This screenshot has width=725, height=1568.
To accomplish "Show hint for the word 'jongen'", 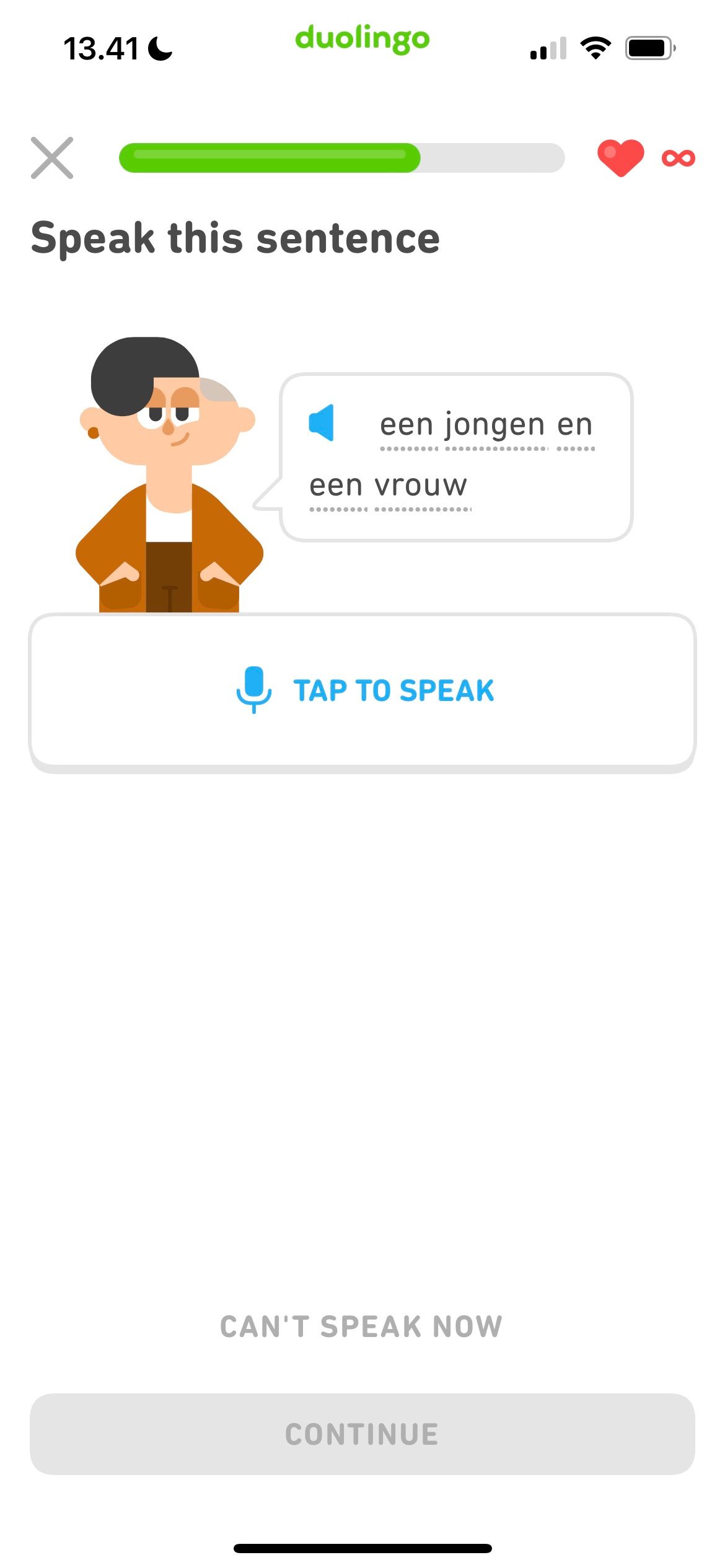I will coord(494,425).
